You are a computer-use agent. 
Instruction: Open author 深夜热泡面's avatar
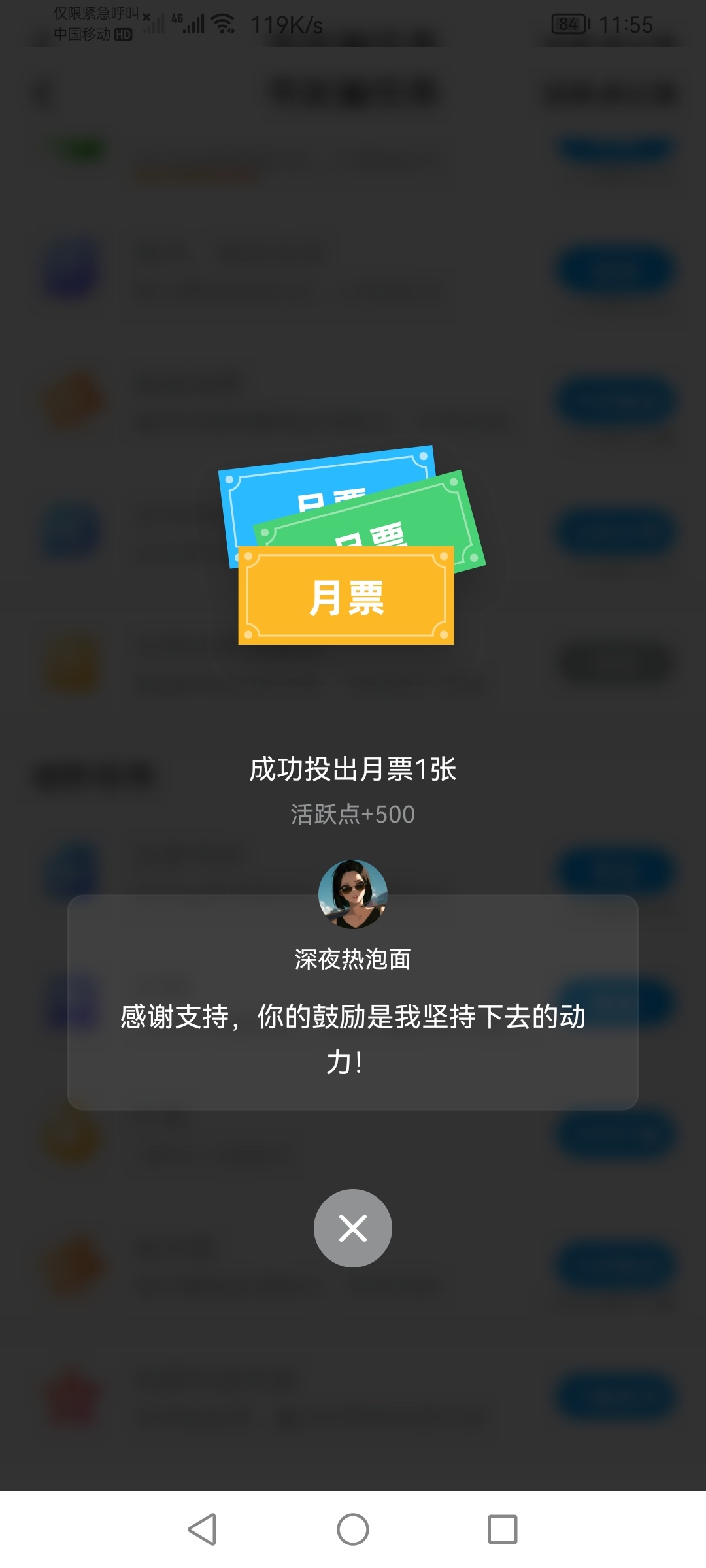[x=353, y=894]
